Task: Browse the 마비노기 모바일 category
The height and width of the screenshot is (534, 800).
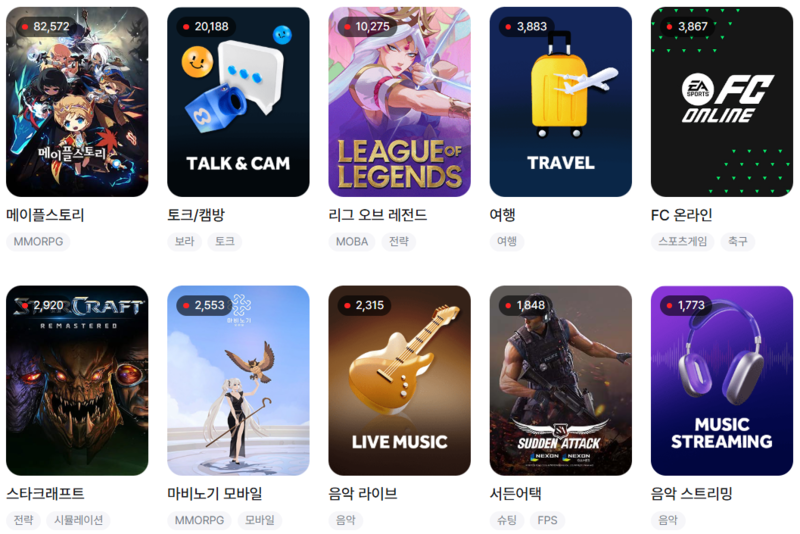Action: coord(238,380)
